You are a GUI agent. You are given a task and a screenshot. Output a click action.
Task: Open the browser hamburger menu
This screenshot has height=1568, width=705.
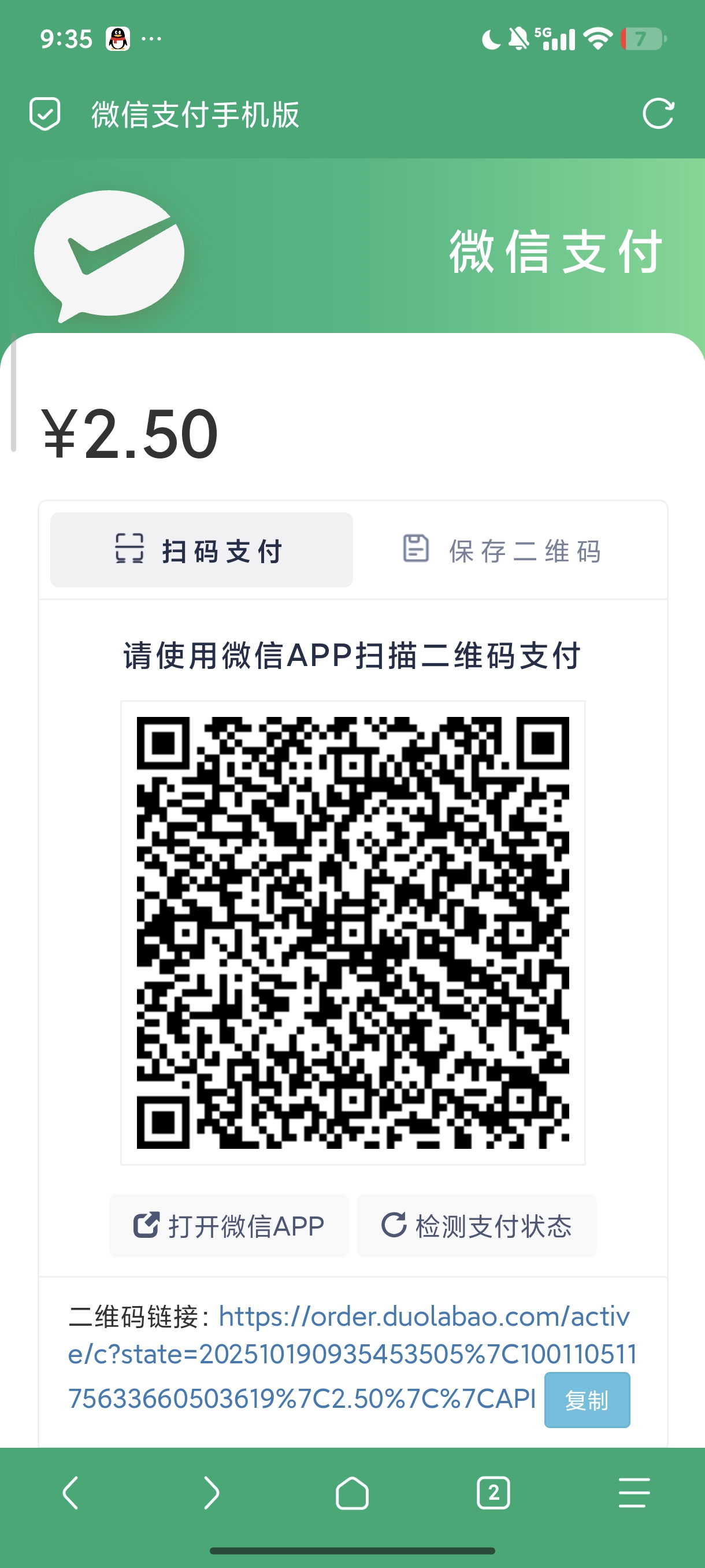pos(634,1492)
